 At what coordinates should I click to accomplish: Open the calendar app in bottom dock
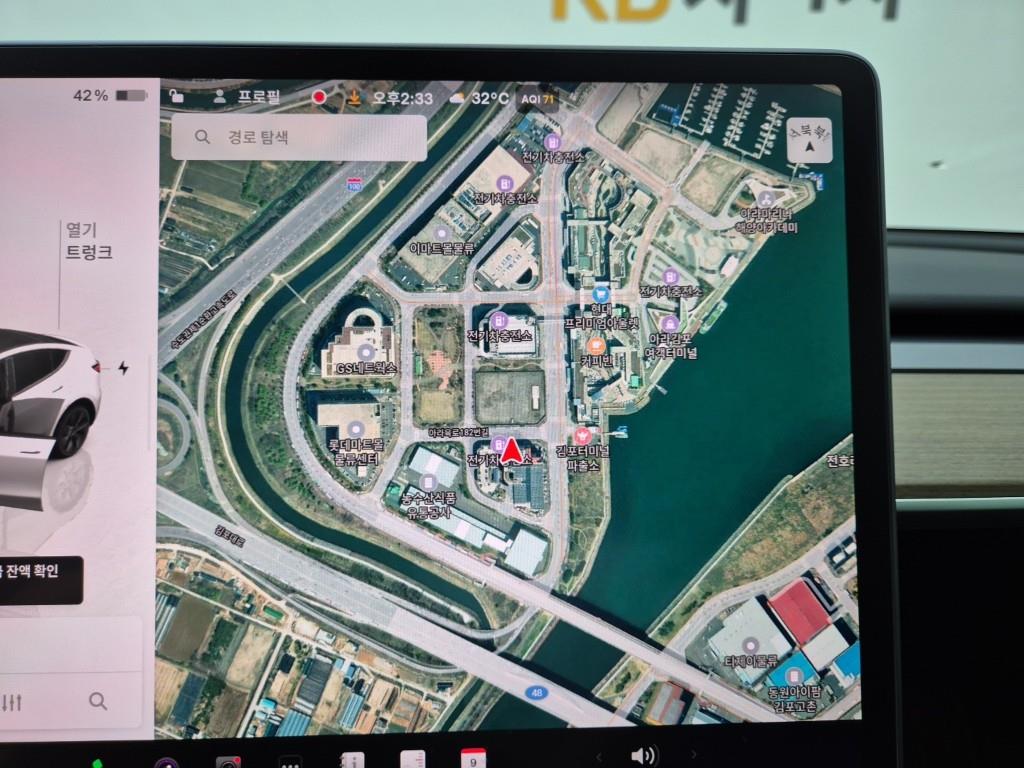click(x=473, y=759)
